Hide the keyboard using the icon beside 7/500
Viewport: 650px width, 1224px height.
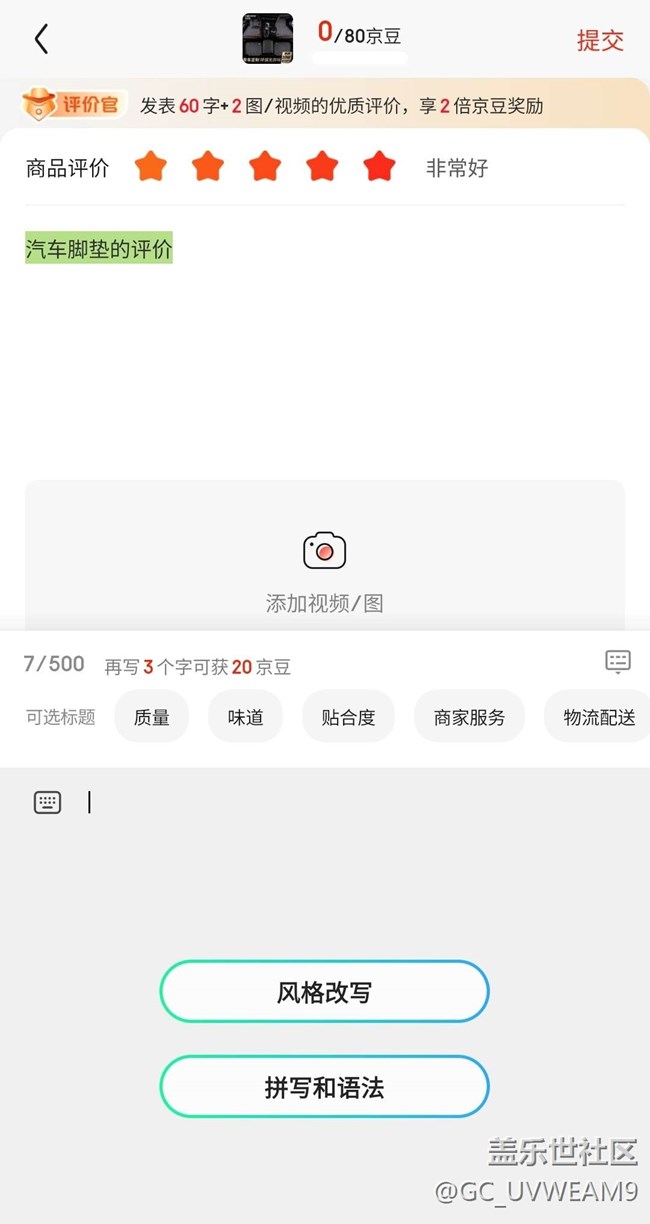click(x=618, y=661)
